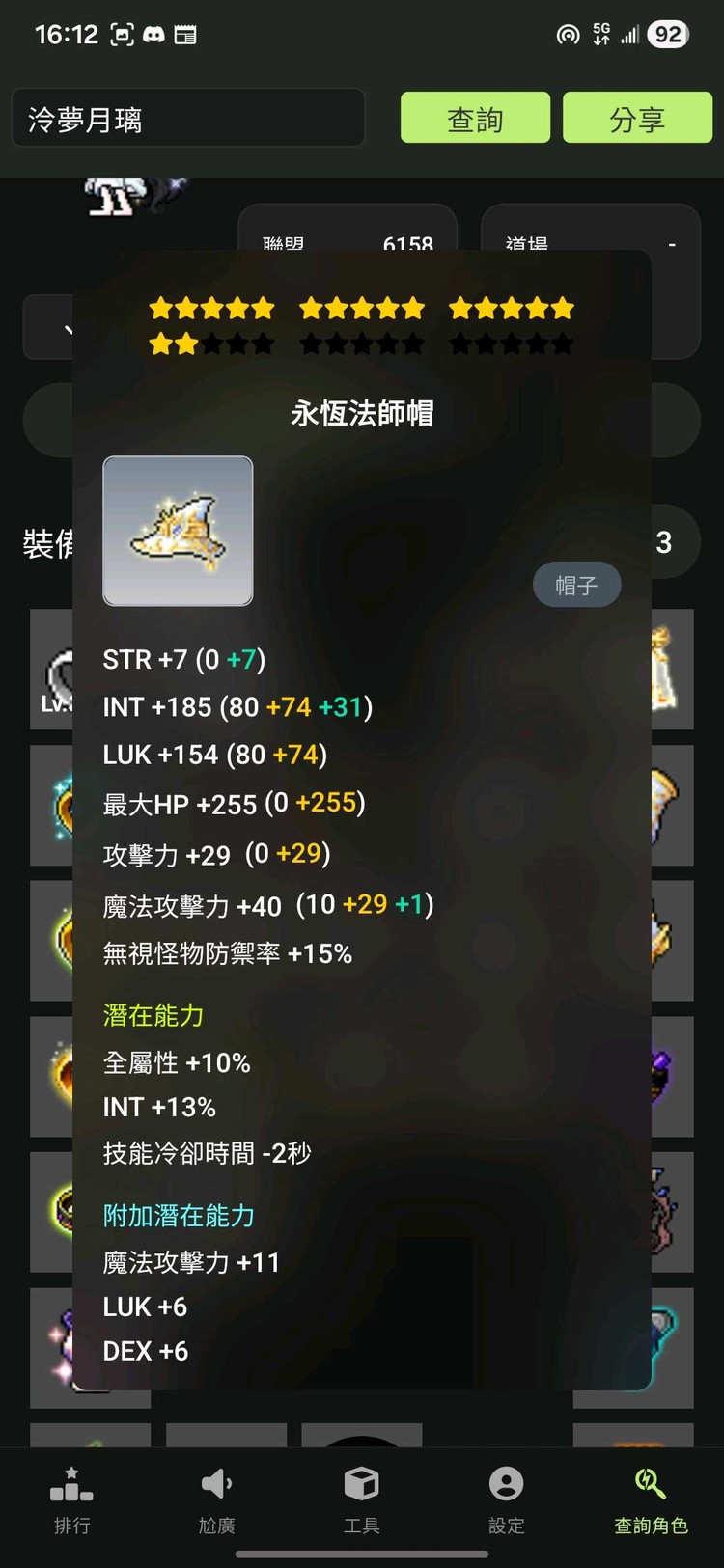The width and height of the screenshot is (724, 1568).
Task: Tap the hotspot icon left of 5G
Action: click(568, 34)
